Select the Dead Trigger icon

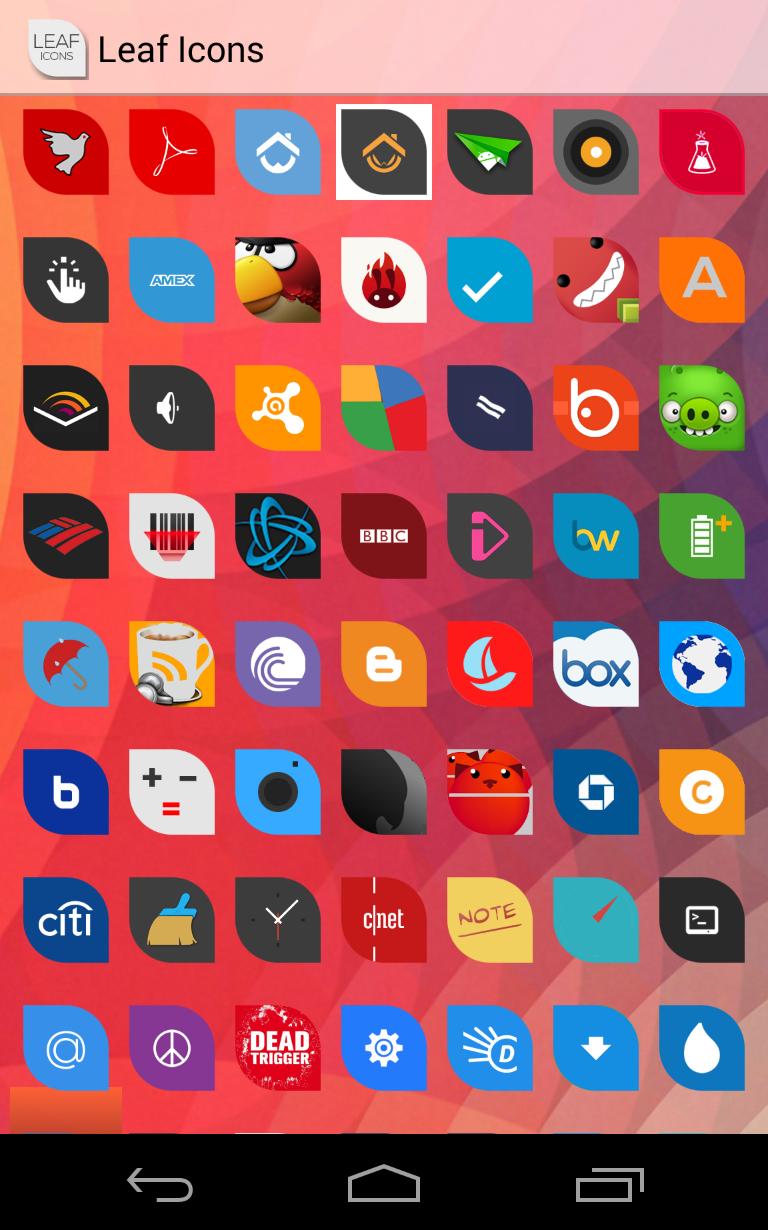(278, 1048)
